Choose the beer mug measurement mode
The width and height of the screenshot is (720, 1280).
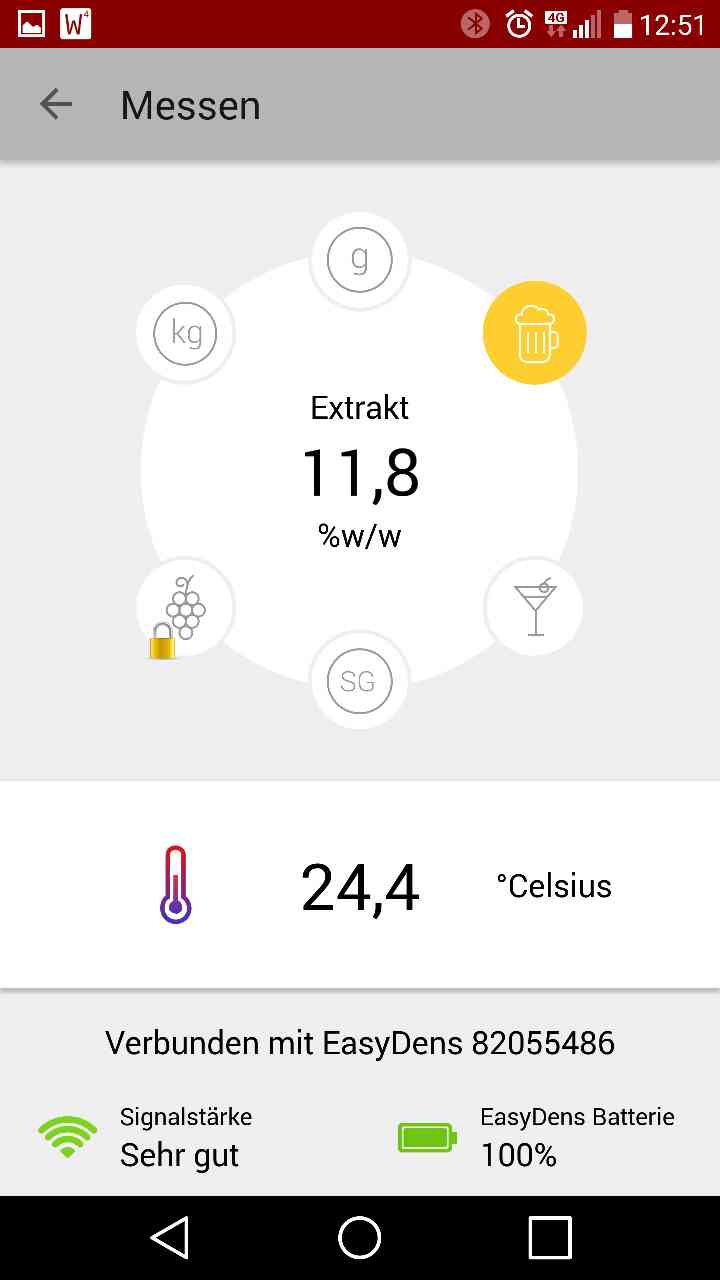(534, 333)
